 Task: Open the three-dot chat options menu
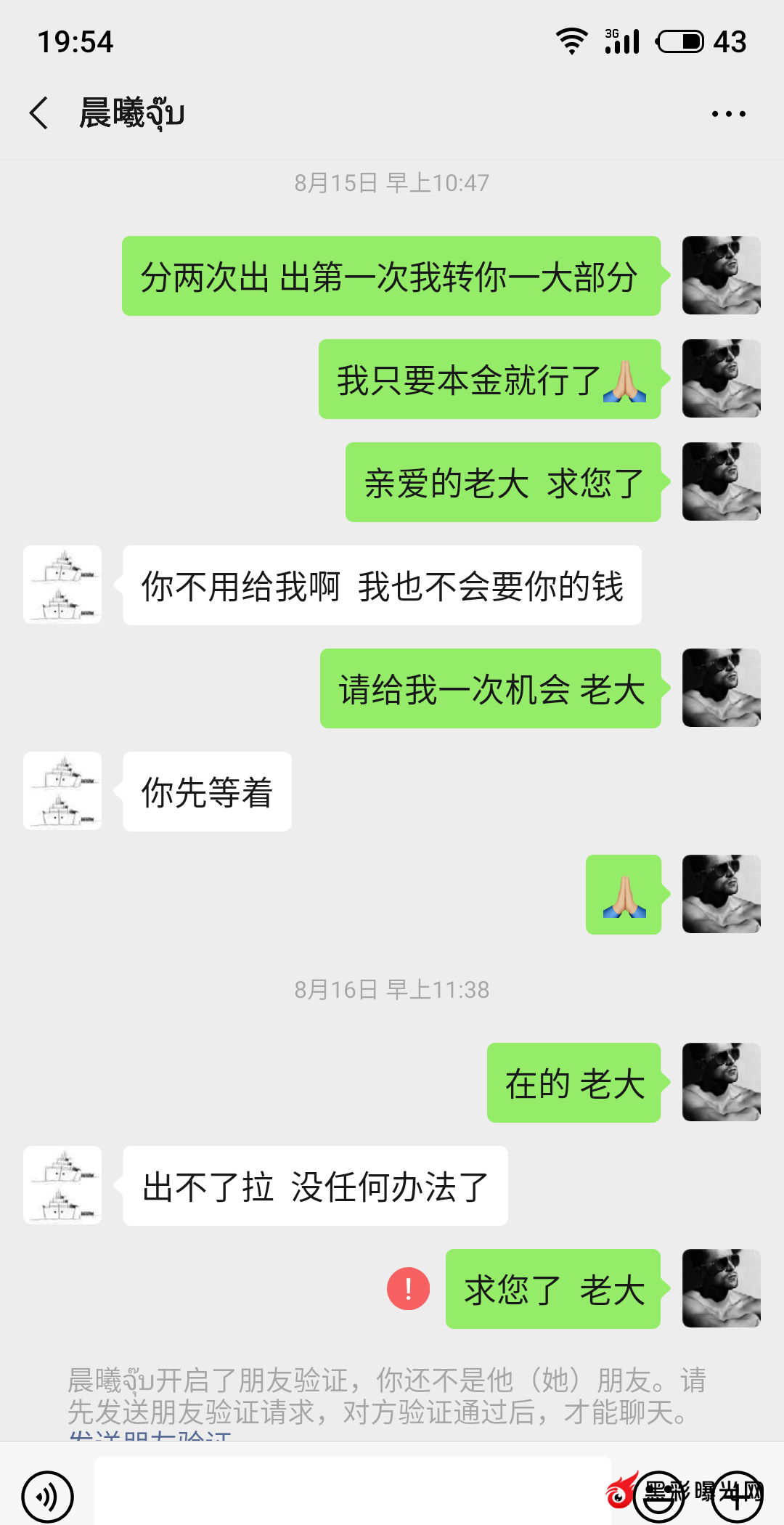728,114
